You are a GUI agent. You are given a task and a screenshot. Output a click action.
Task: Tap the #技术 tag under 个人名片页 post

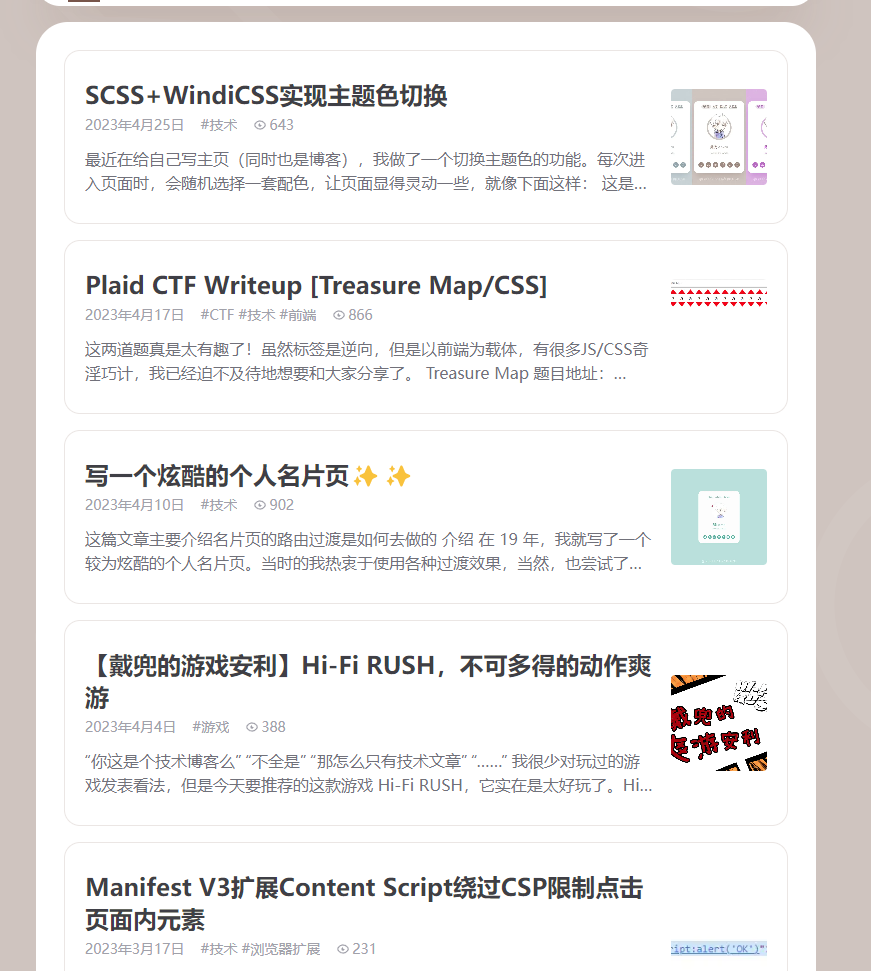coord(219,505)
